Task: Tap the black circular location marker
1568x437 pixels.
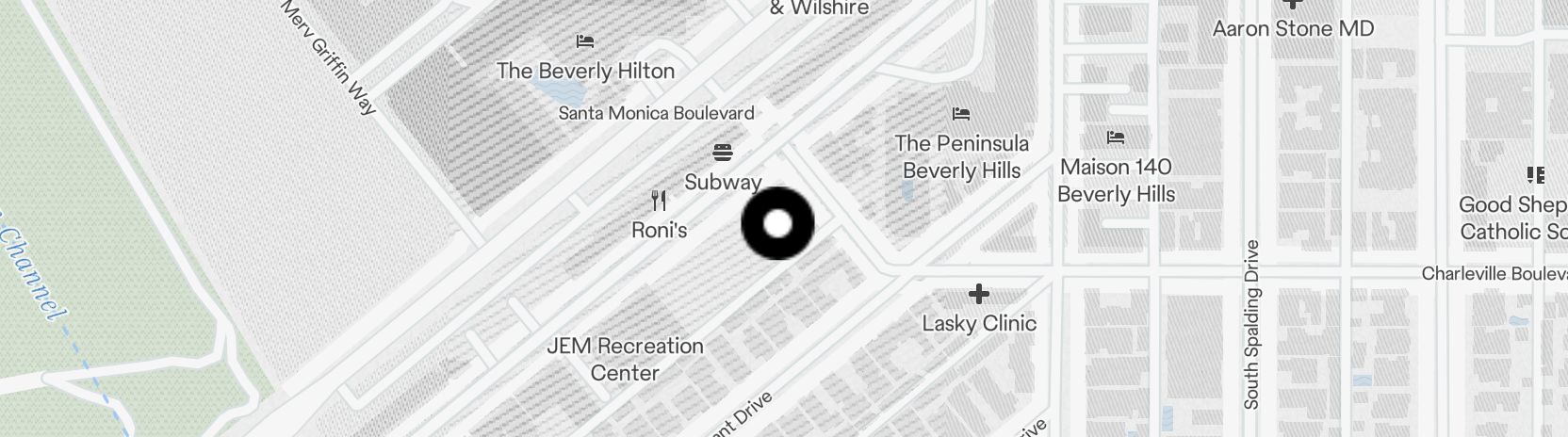Action: [777, 224]
